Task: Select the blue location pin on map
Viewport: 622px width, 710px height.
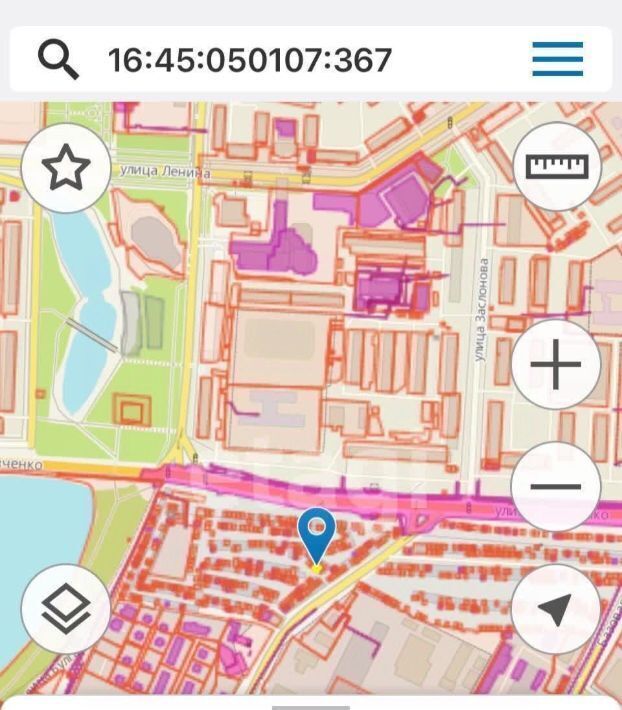Action: 317,535
